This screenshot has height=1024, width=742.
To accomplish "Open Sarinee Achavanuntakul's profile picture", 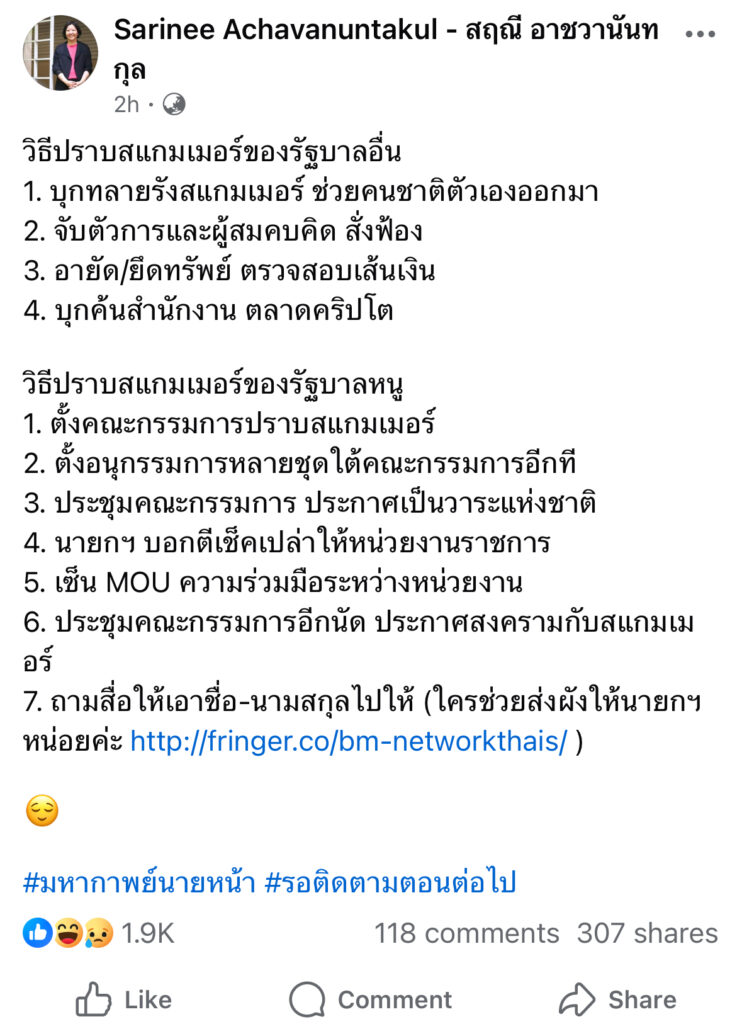I will (x=61, y=53).
